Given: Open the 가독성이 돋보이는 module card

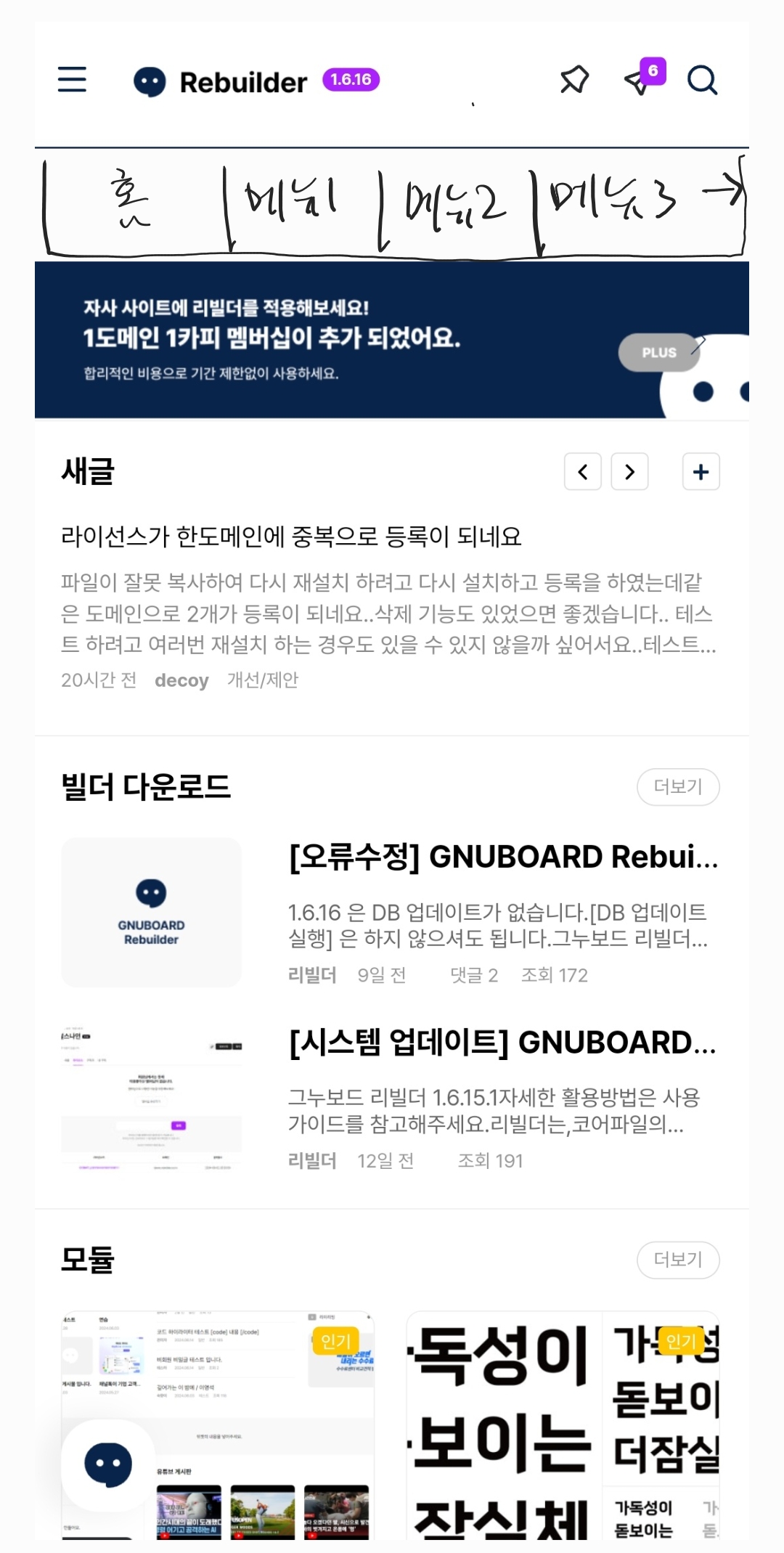Looking at the screenshot, I should [x=563, y=1423].
